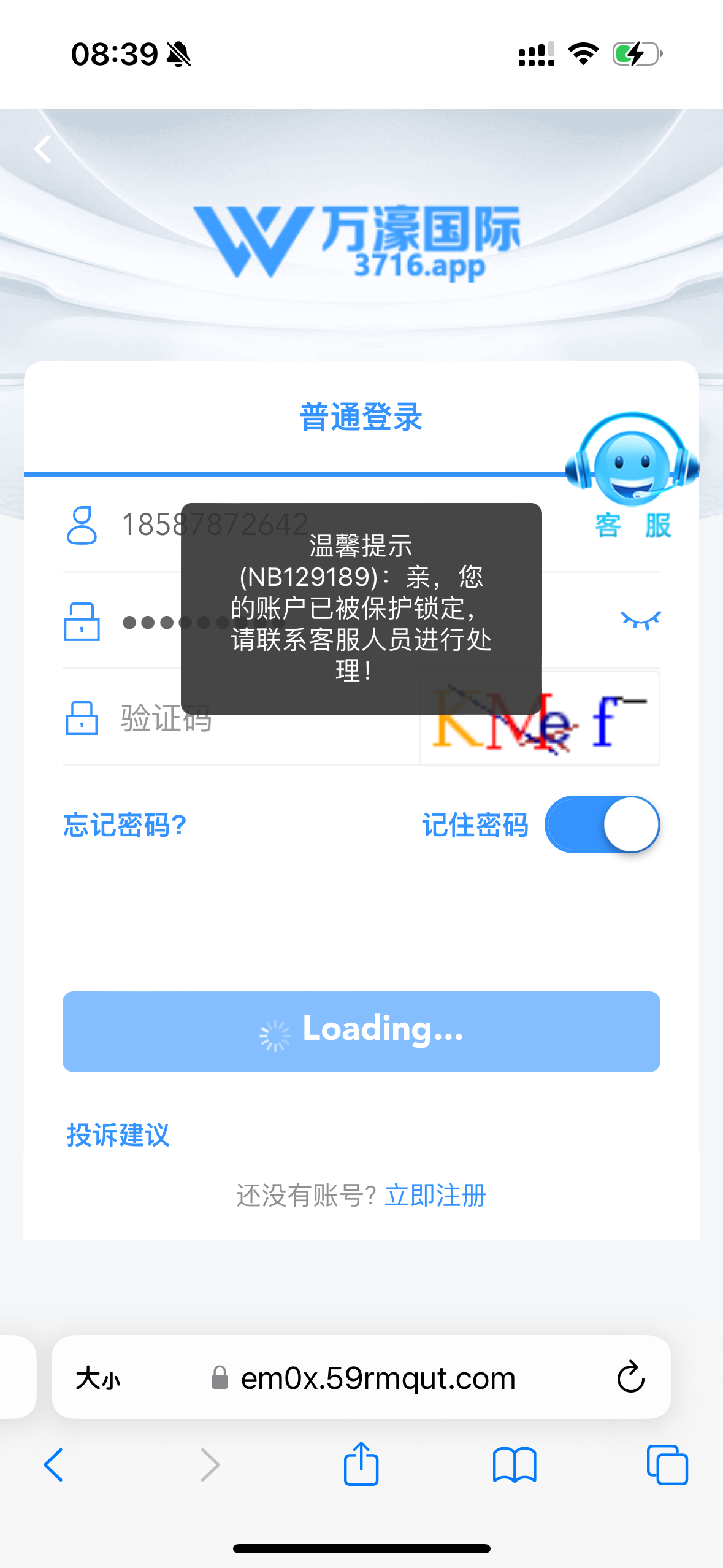This screenshot has height=1568, width=723.
Task: Disable the 记住密码 switch
Action: 602,825
